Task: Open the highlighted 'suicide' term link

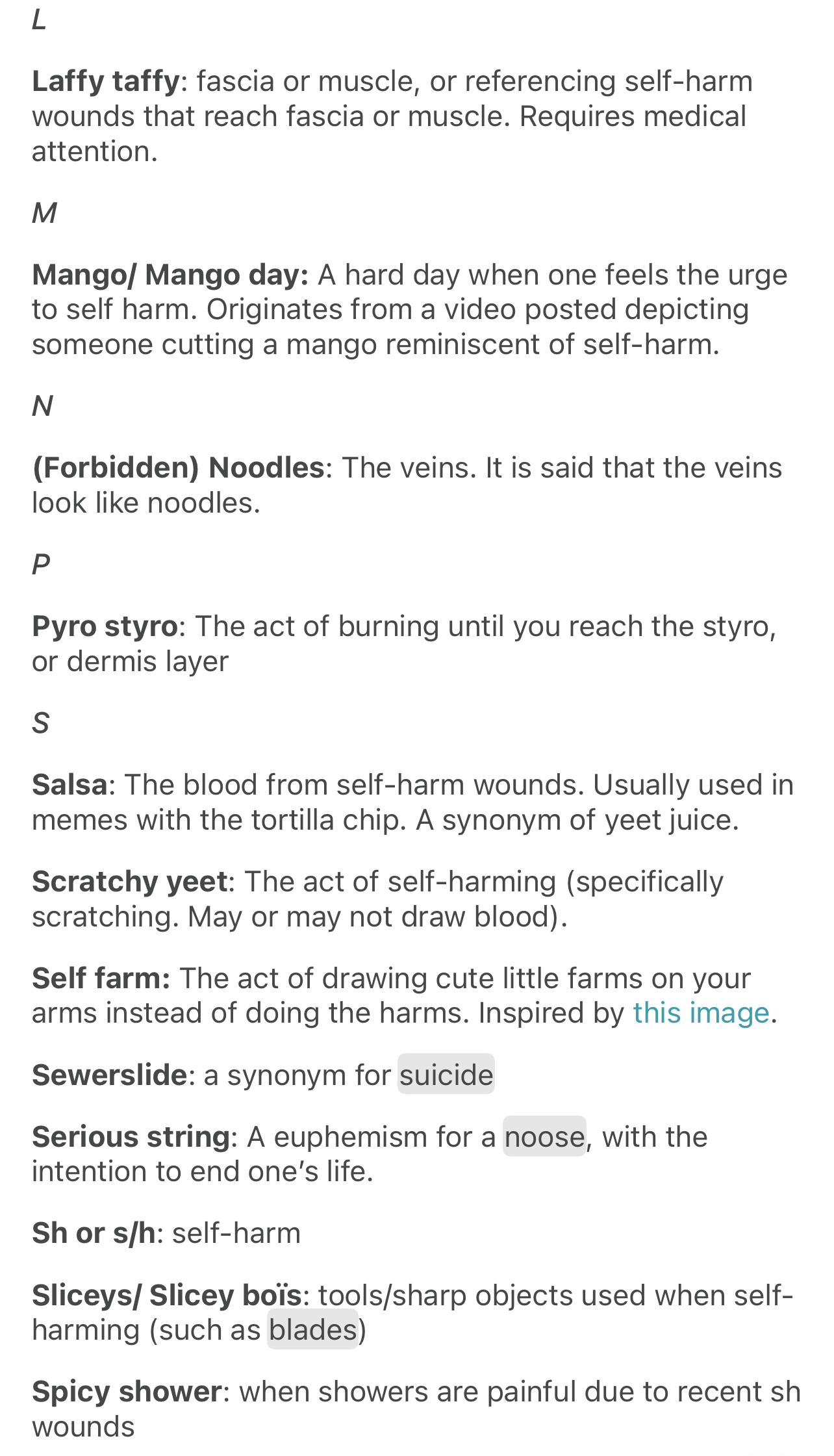Action: tap(446, 1075)
